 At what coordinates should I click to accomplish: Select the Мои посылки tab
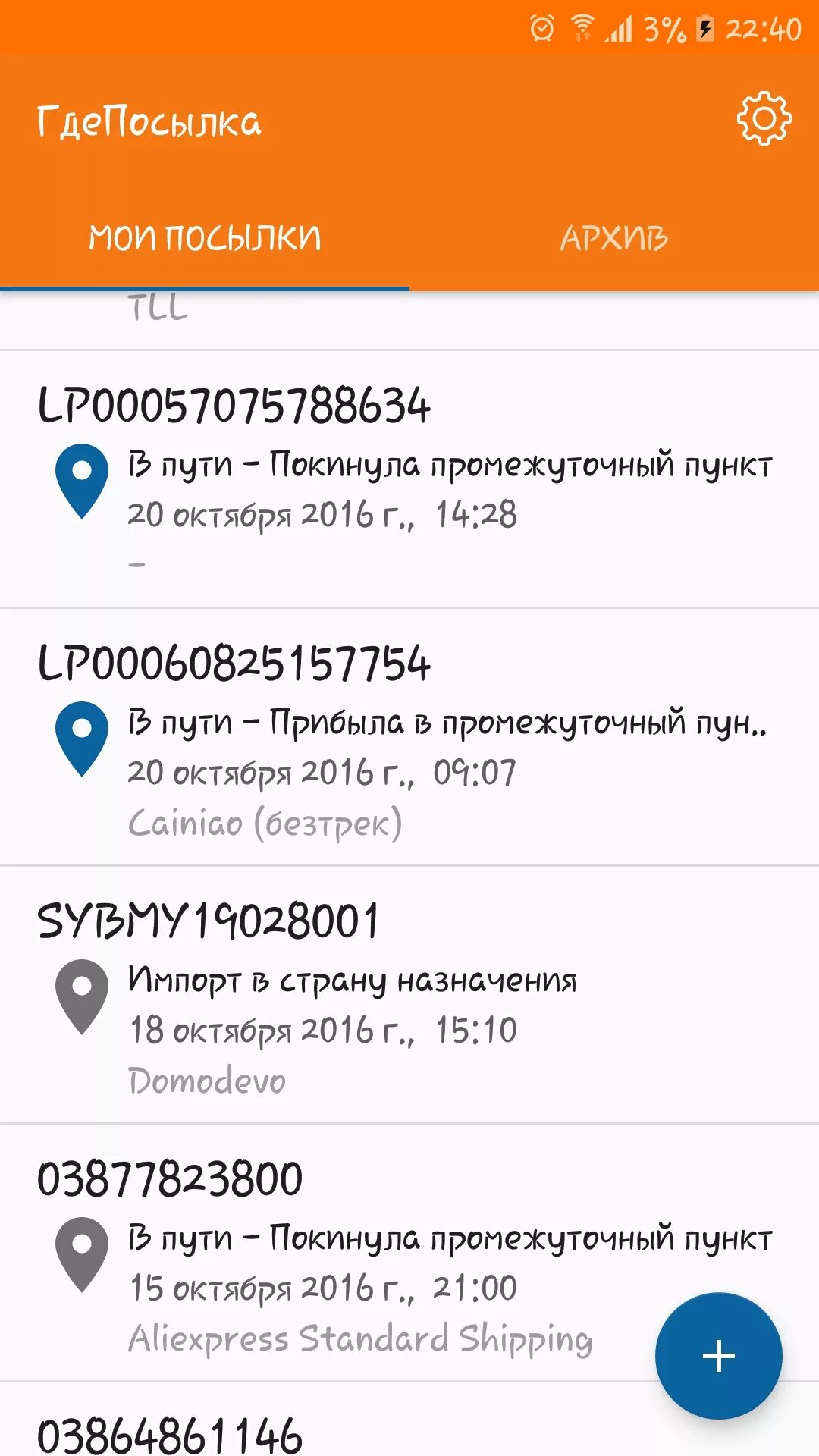point(205,238)
